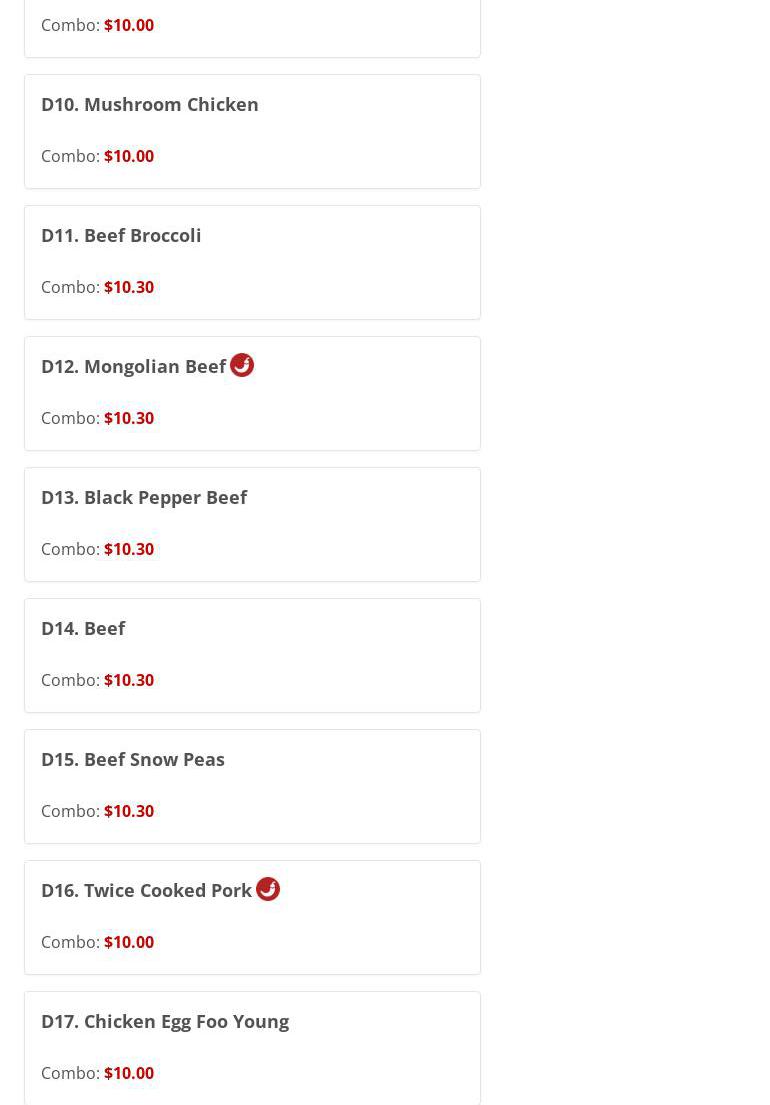Open D13. Black Pepper Beef item
This screenshot has width=770, height=1105.
click(252, 524)
